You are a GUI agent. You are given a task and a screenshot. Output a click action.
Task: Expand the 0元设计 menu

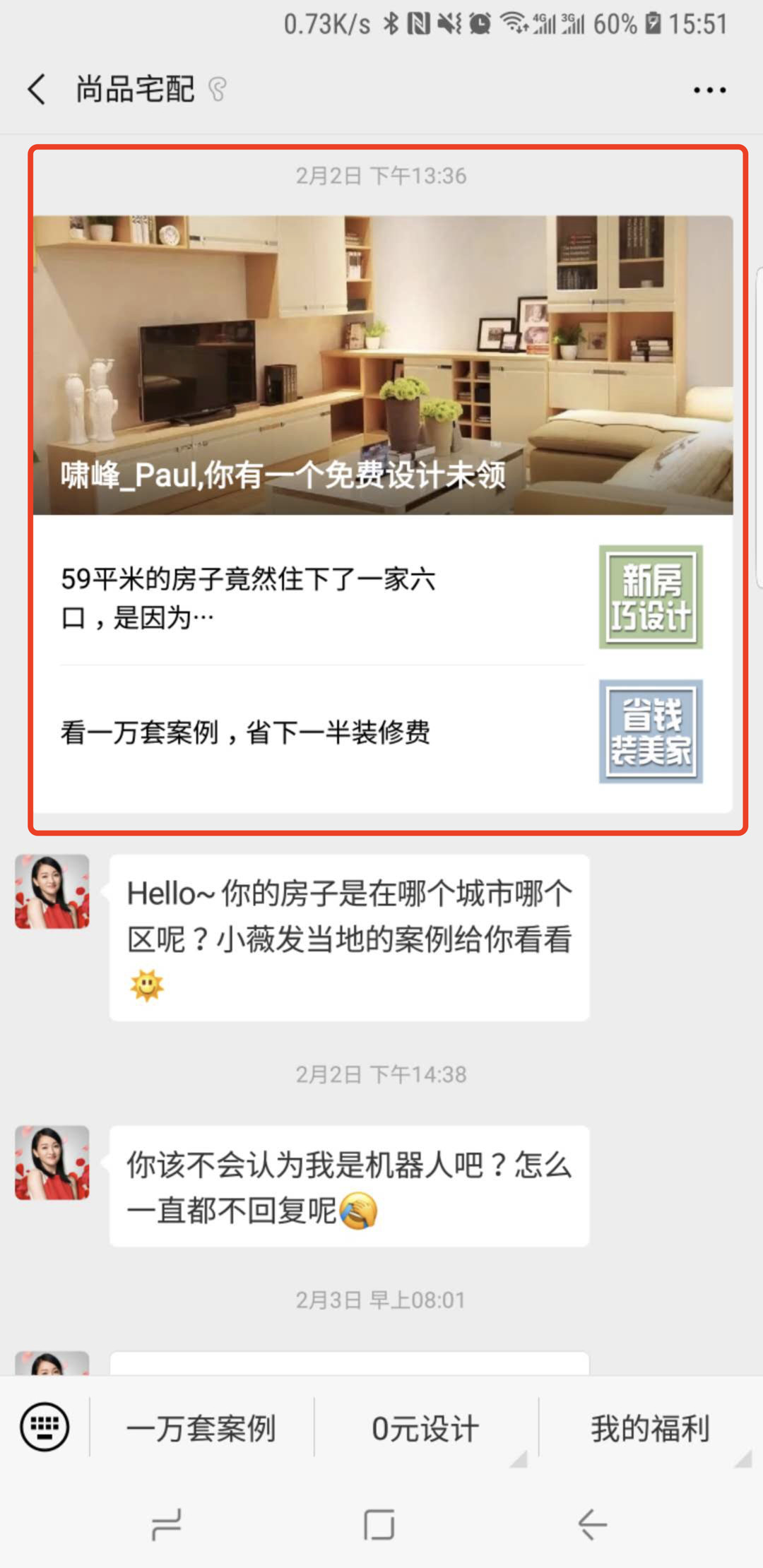tap(425, 1429)
